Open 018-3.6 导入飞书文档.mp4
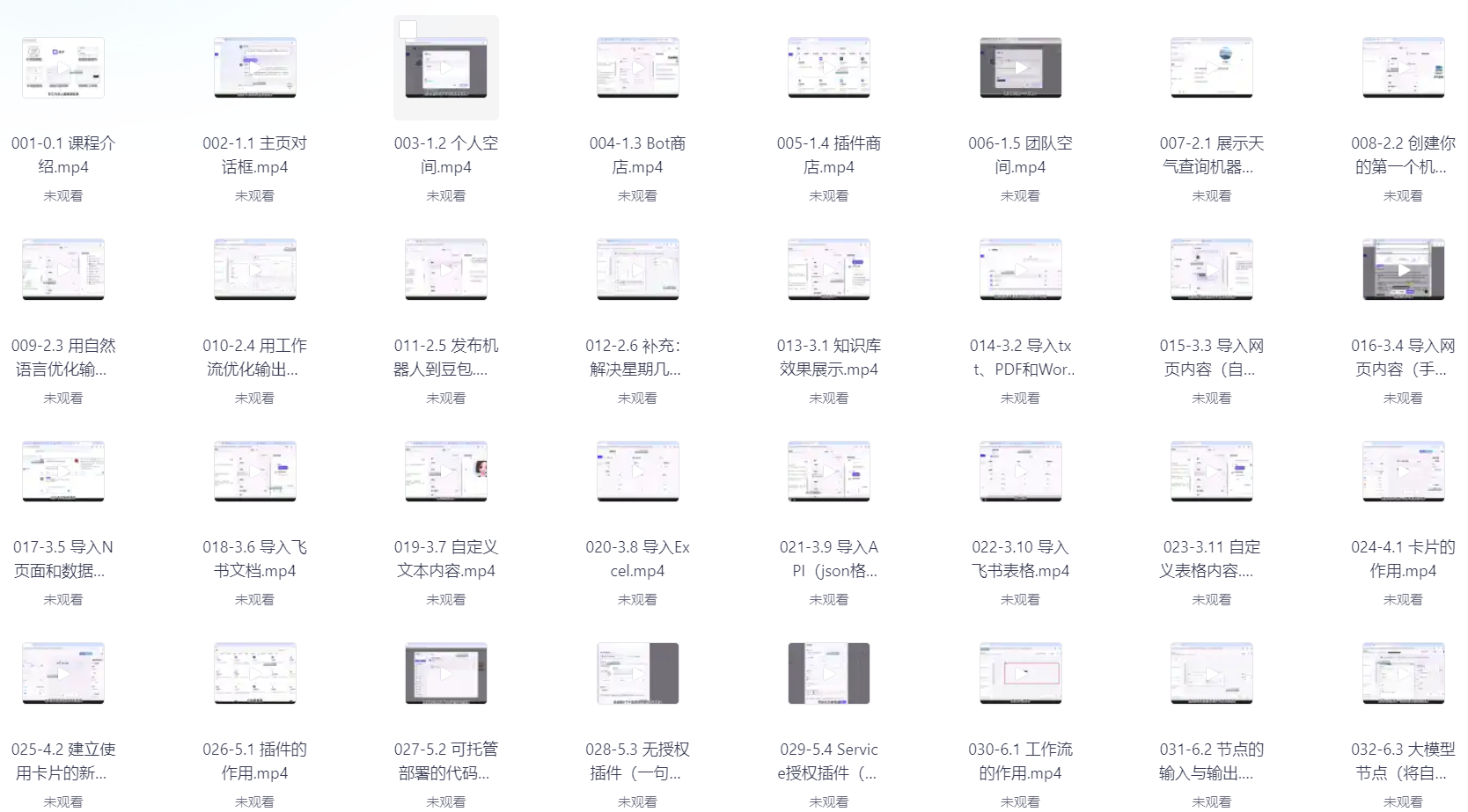The height and width of the screenshot is (812, 1468). pyautogui.click(x=254, y=472)
